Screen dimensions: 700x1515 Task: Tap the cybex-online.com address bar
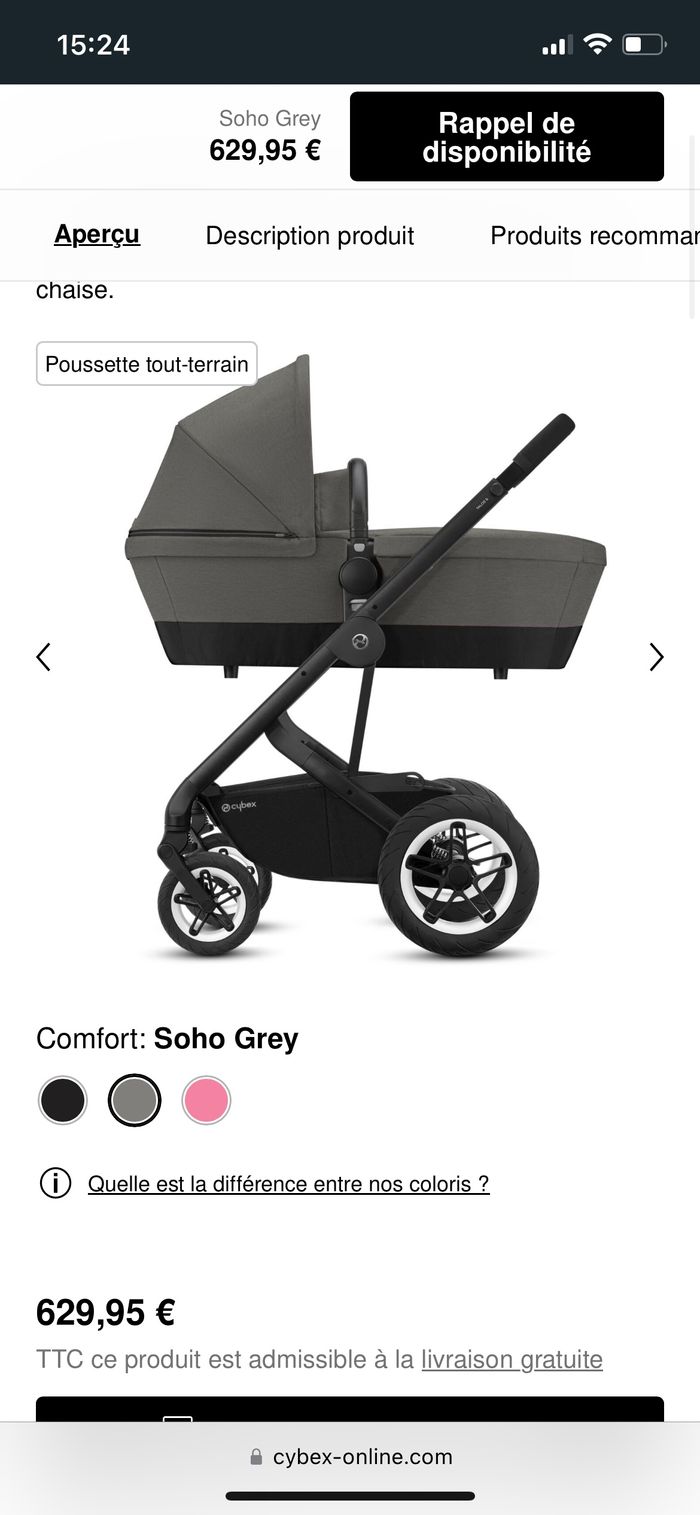tap(350, 1457)
